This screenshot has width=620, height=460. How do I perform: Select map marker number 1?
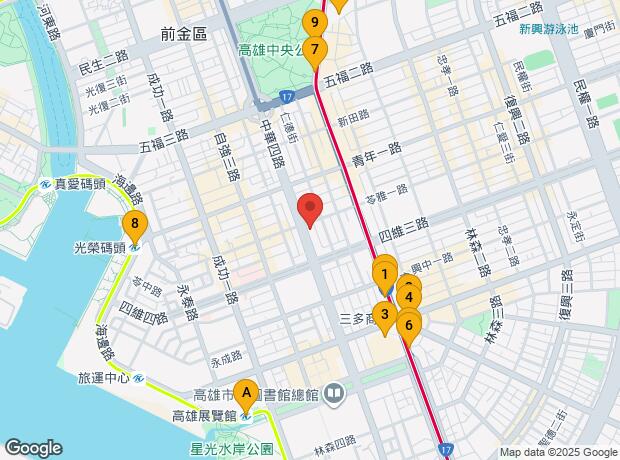coord(384,272)
